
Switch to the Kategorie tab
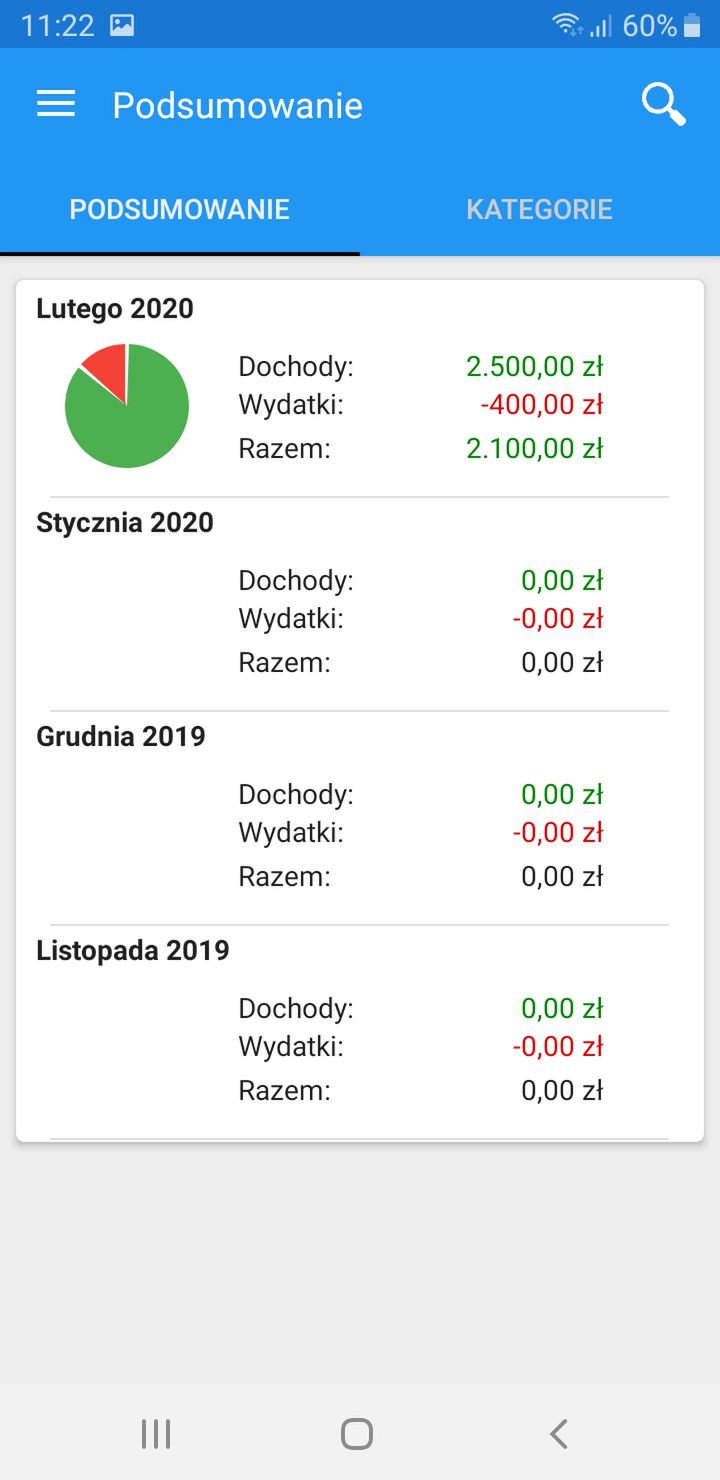pyautogui.click(x=540, y=209)
